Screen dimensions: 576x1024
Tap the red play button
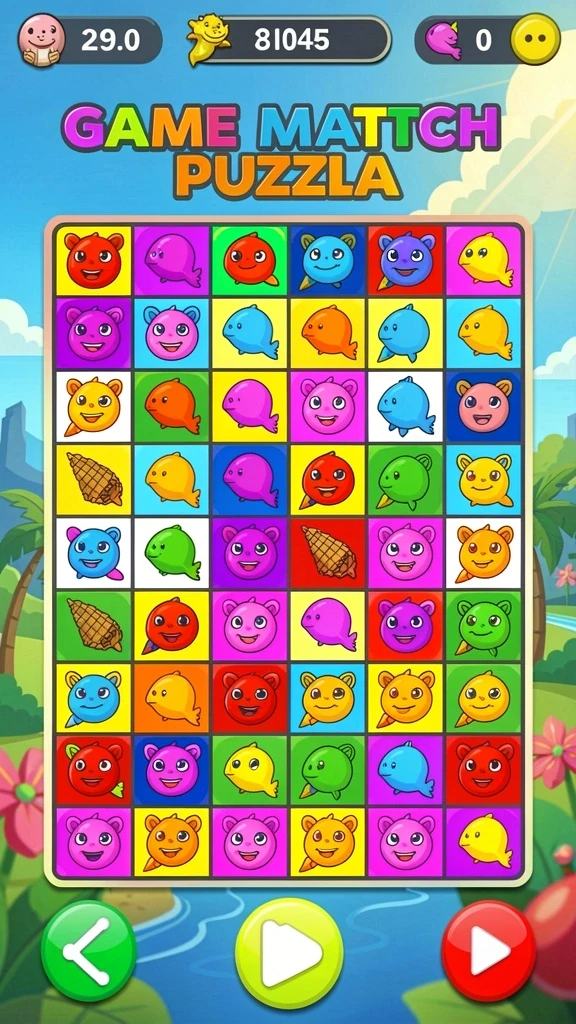pyautogui.click(x=488, y=950)
